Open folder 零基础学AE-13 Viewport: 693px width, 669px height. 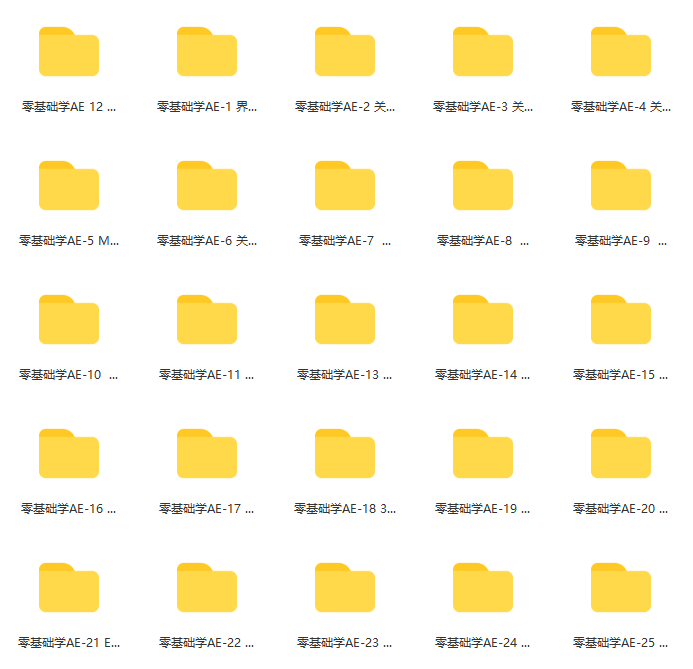[345, 320]
